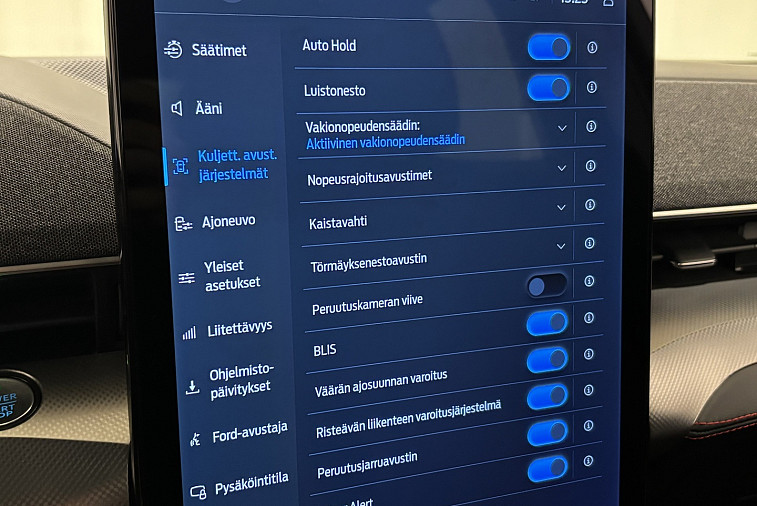Switch off BLIS
The image size is (757, 506).
click(547, 323)
